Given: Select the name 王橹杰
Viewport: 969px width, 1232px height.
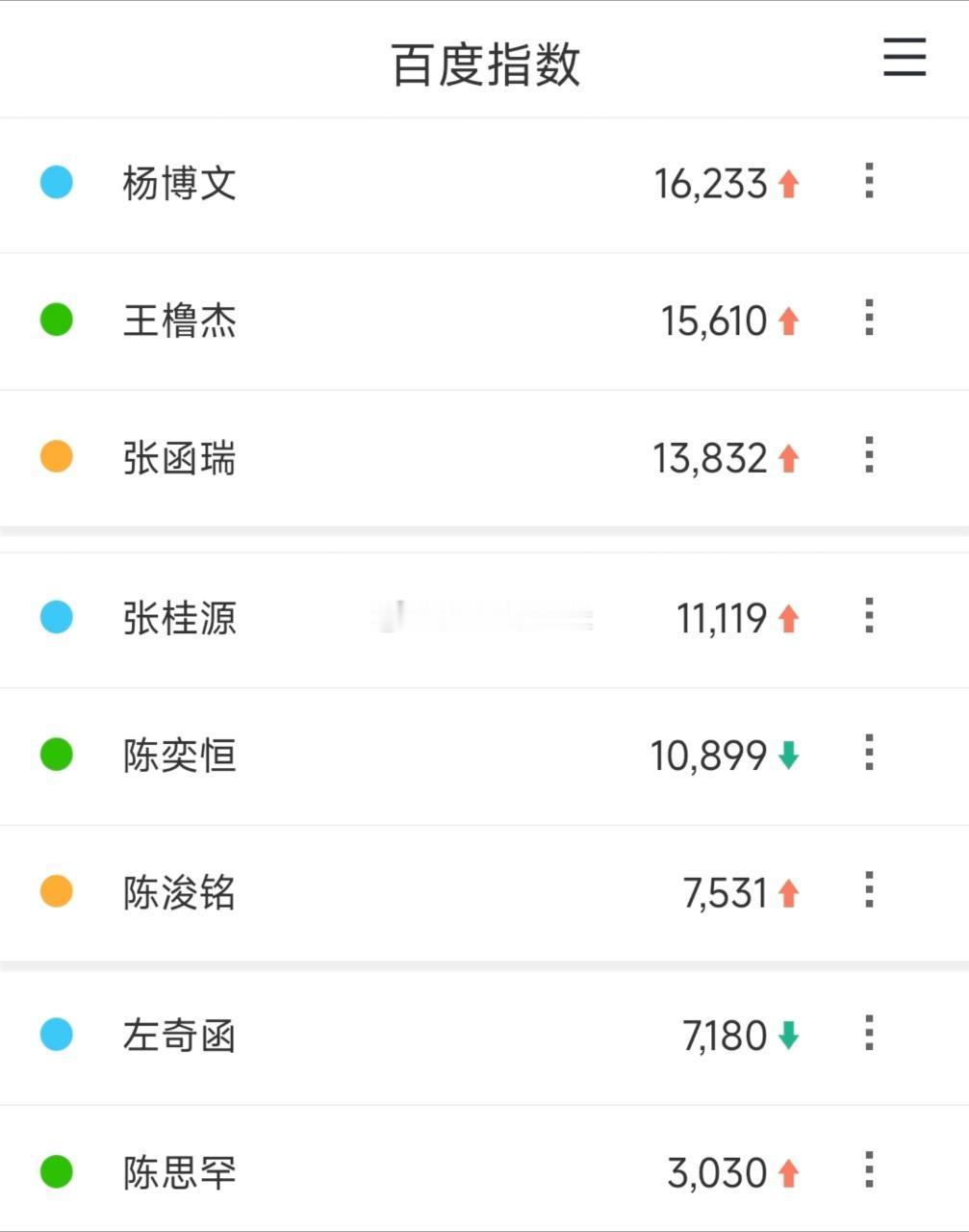Looking at the screenshot, I should (x=179, y=322).
